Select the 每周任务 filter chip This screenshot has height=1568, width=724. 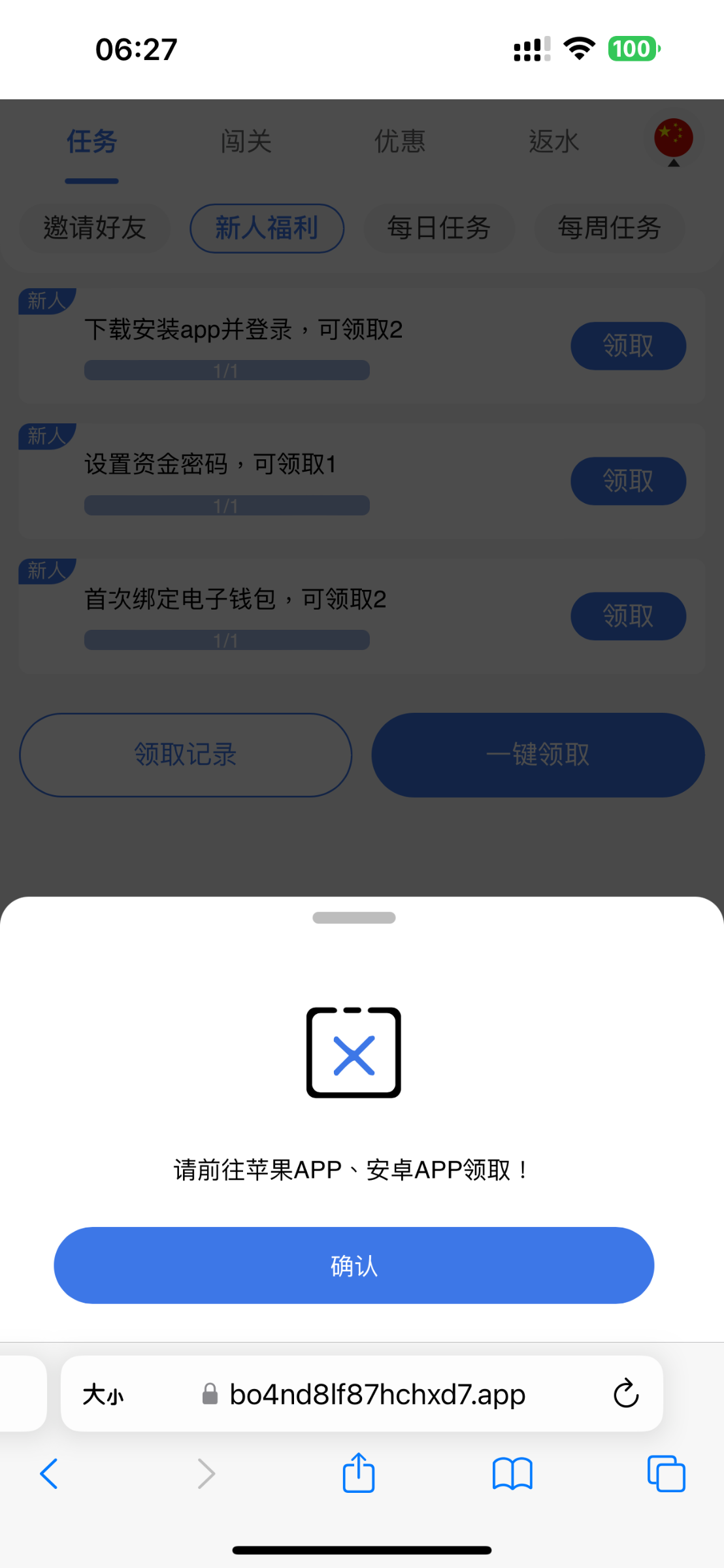tap(609, 228)
